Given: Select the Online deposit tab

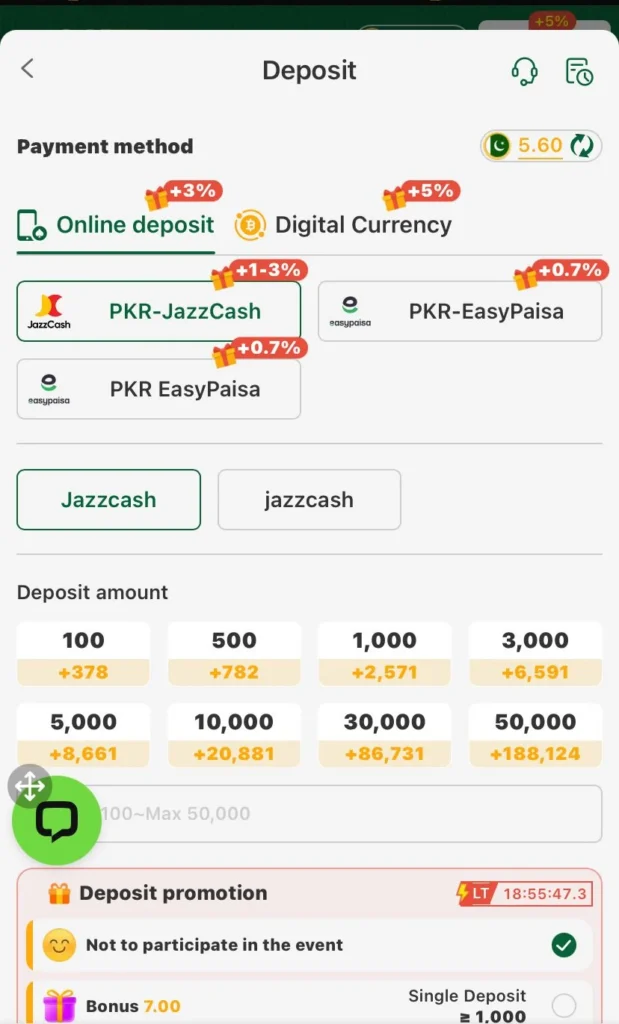Looking at the screenshot, I should pyautogui.click(x=117, y=225).
